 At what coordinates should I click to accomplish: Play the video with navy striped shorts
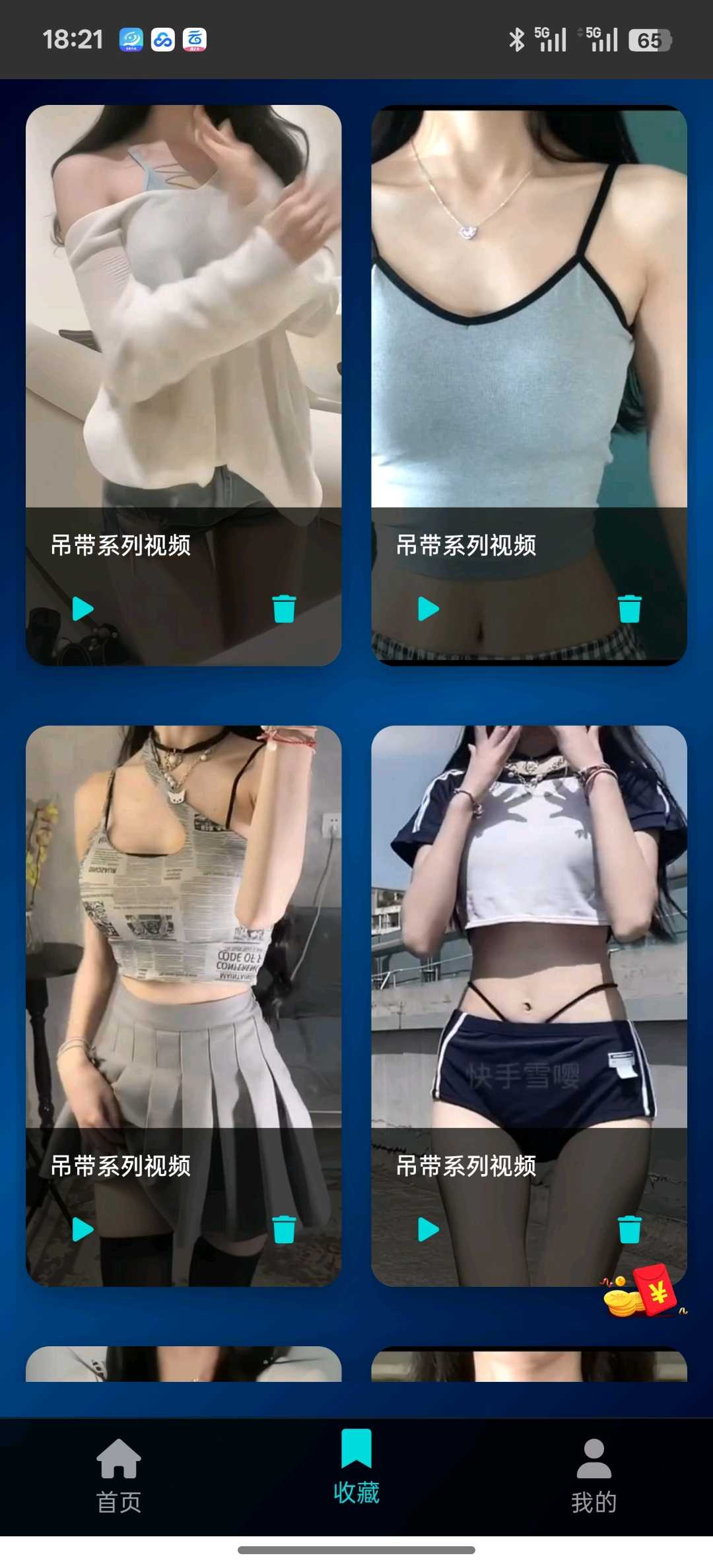[x=428, y=1229]
